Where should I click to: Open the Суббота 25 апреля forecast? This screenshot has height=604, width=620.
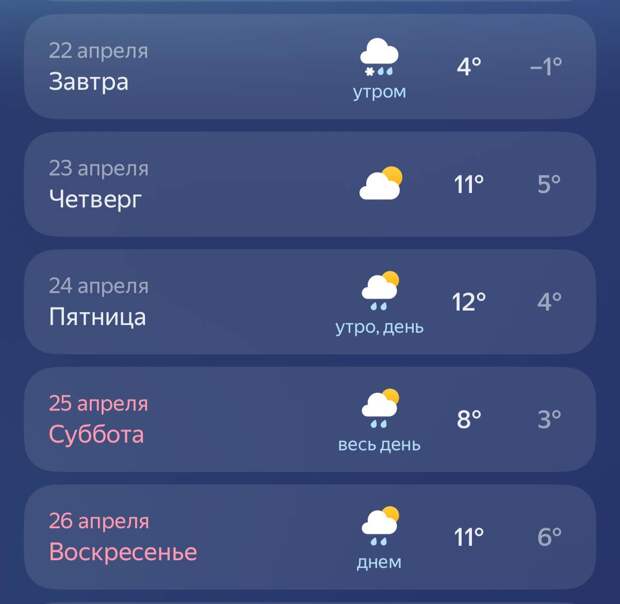tap(310, 419)
